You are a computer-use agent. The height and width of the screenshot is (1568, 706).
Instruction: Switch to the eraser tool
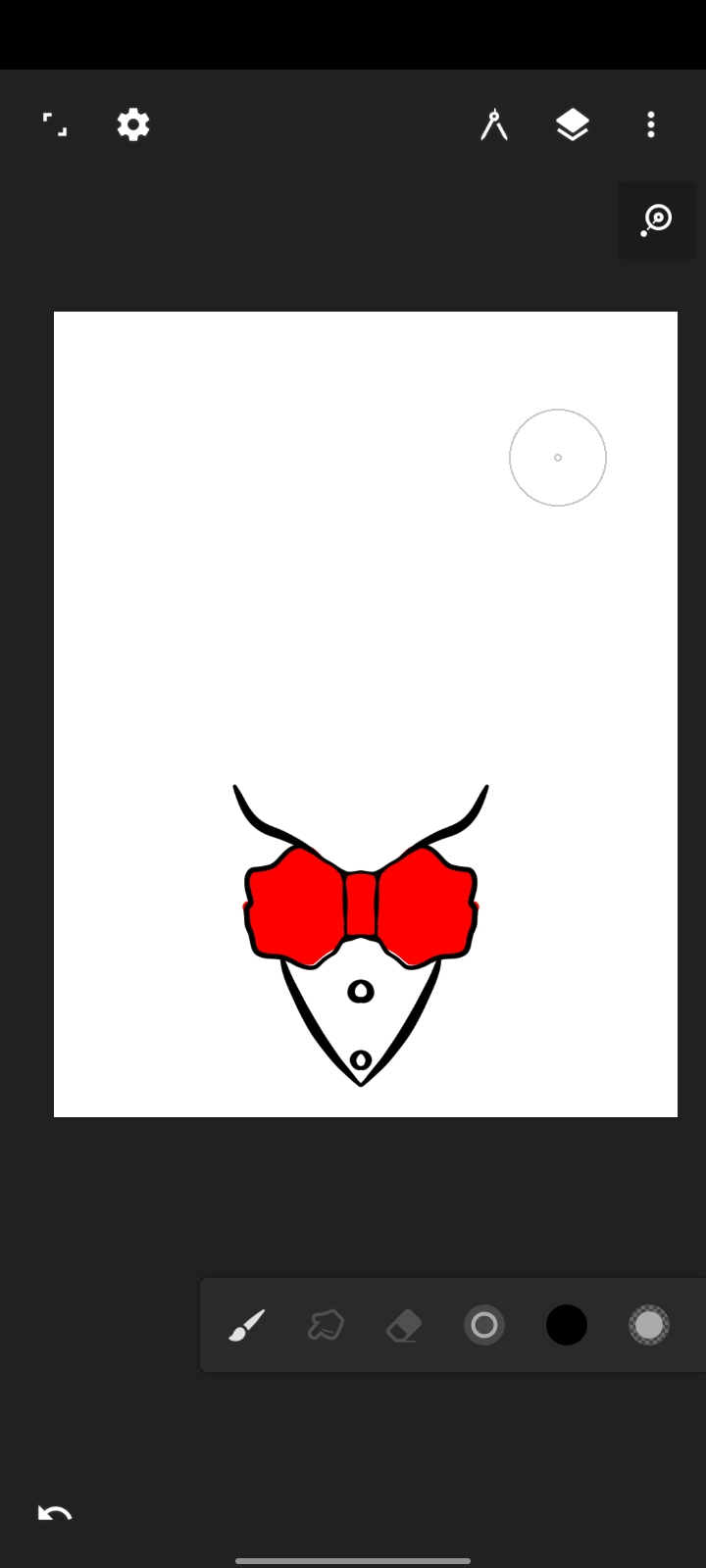click(x=404, y=1325)
